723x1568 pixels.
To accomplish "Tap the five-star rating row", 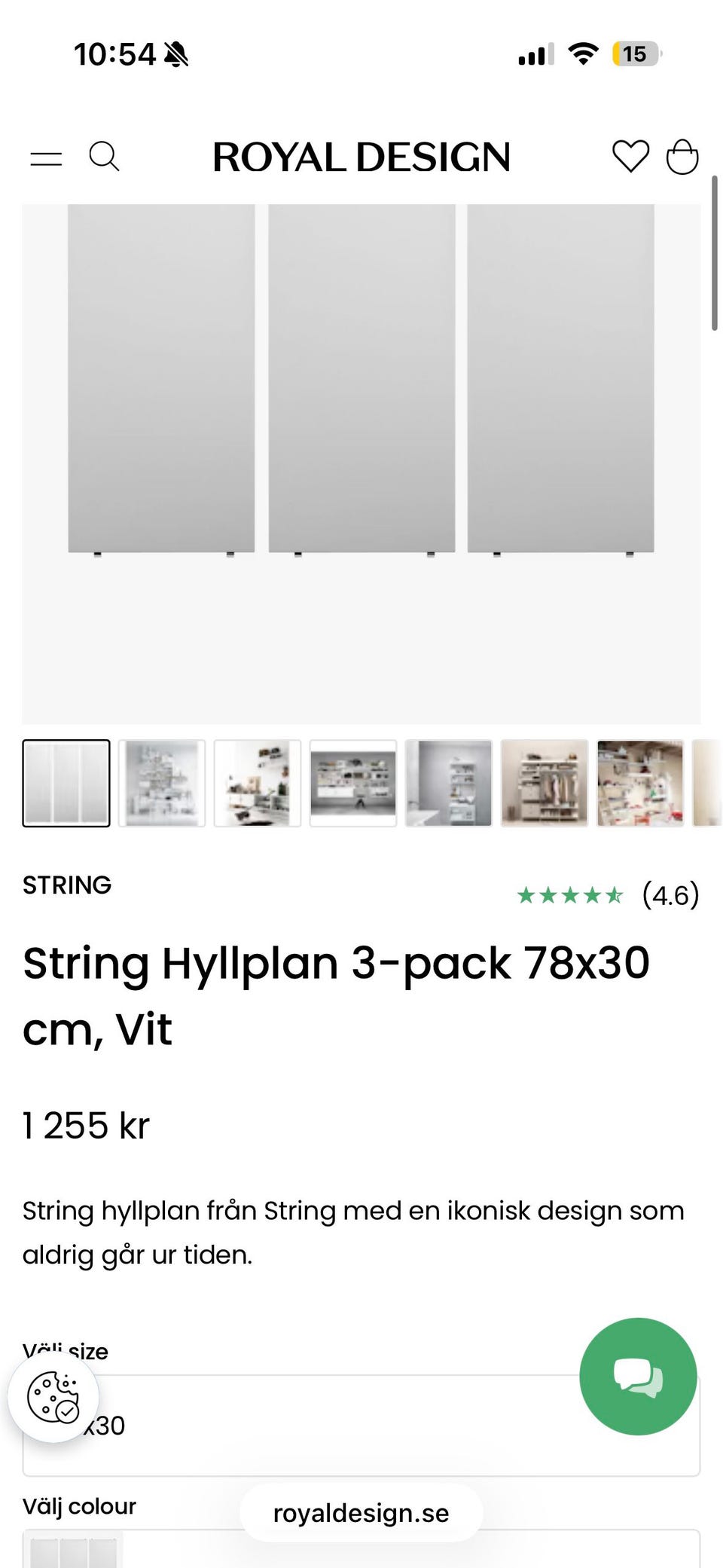I will pyautogui.click(x=569, y=895).
